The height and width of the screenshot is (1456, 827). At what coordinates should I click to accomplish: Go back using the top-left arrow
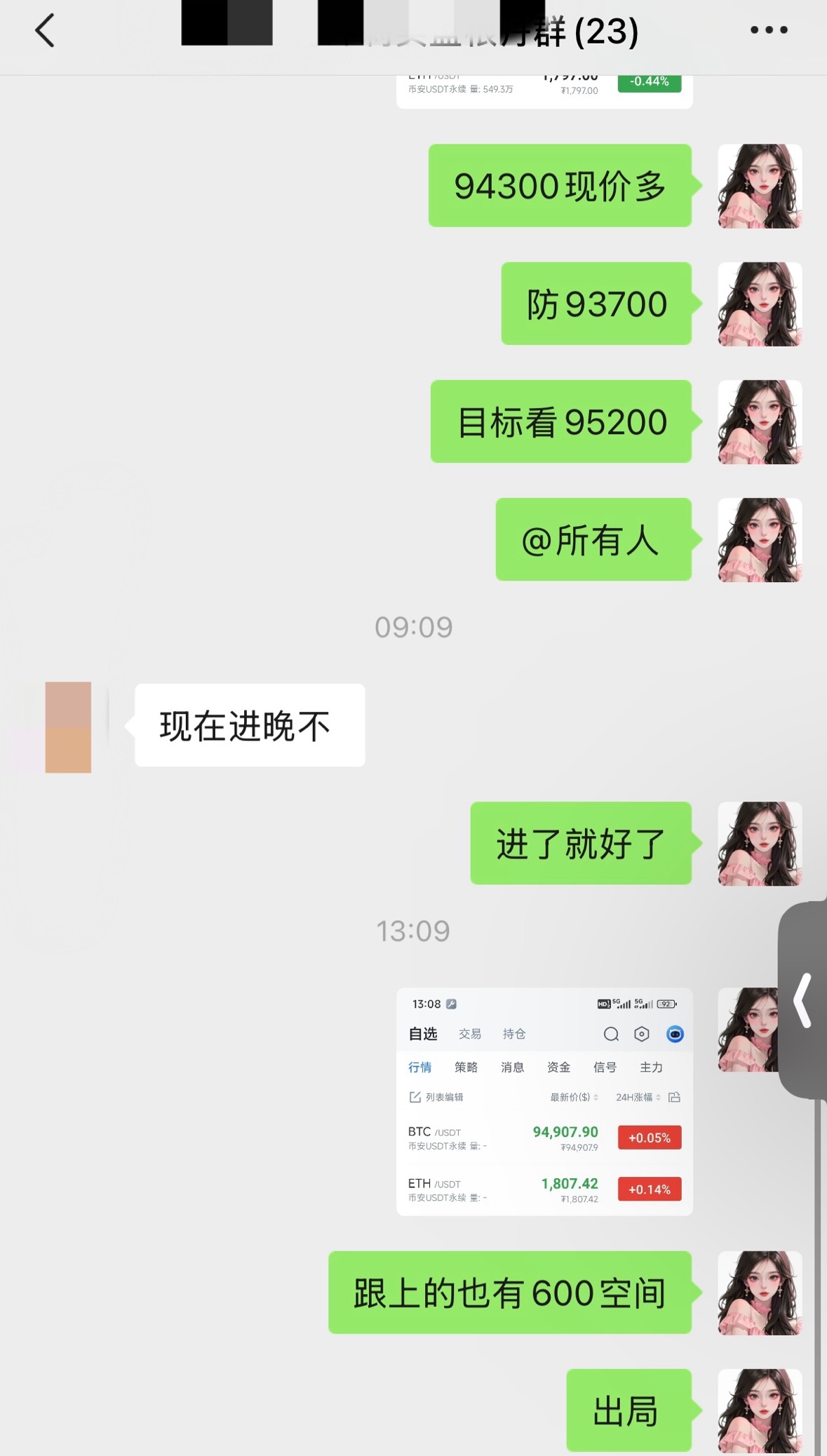[x=45, y=31]
